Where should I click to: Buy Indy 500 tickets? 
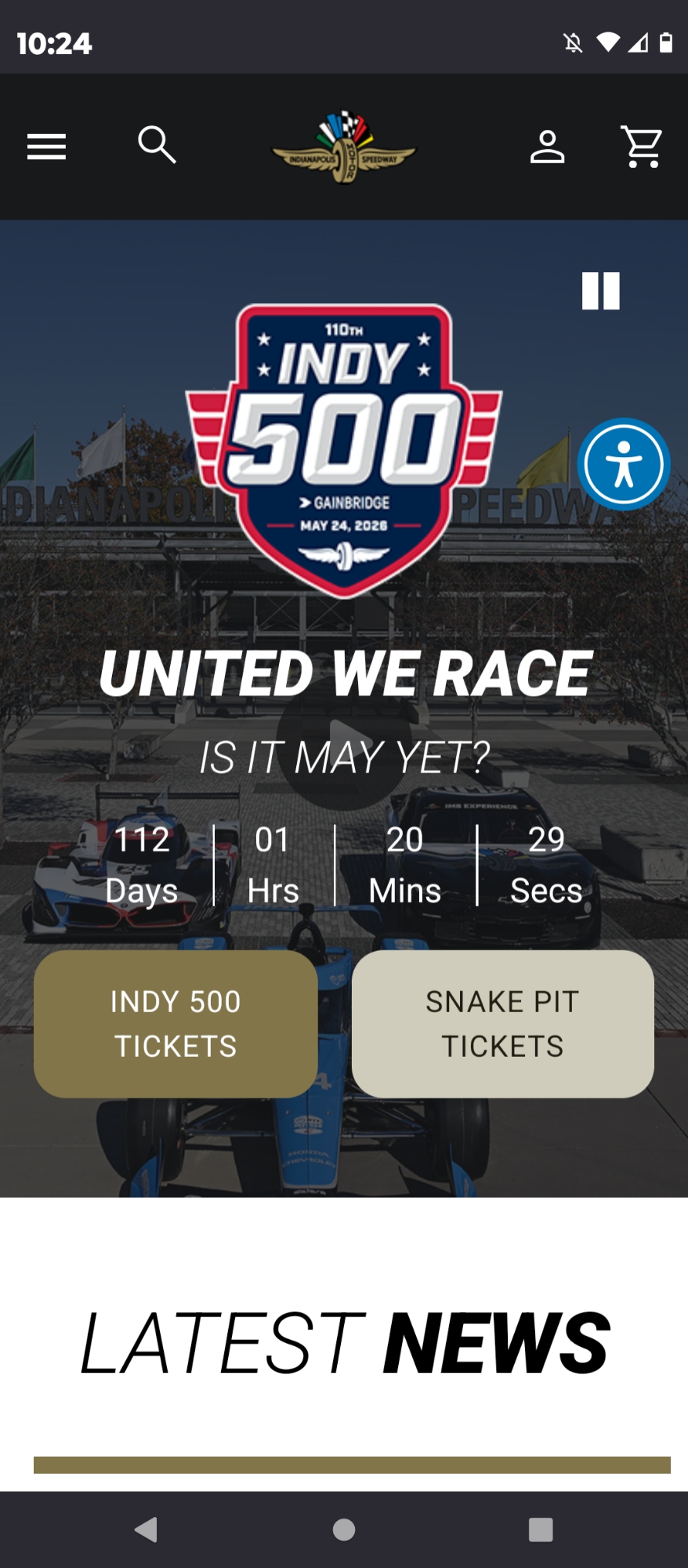point(176,1023)
